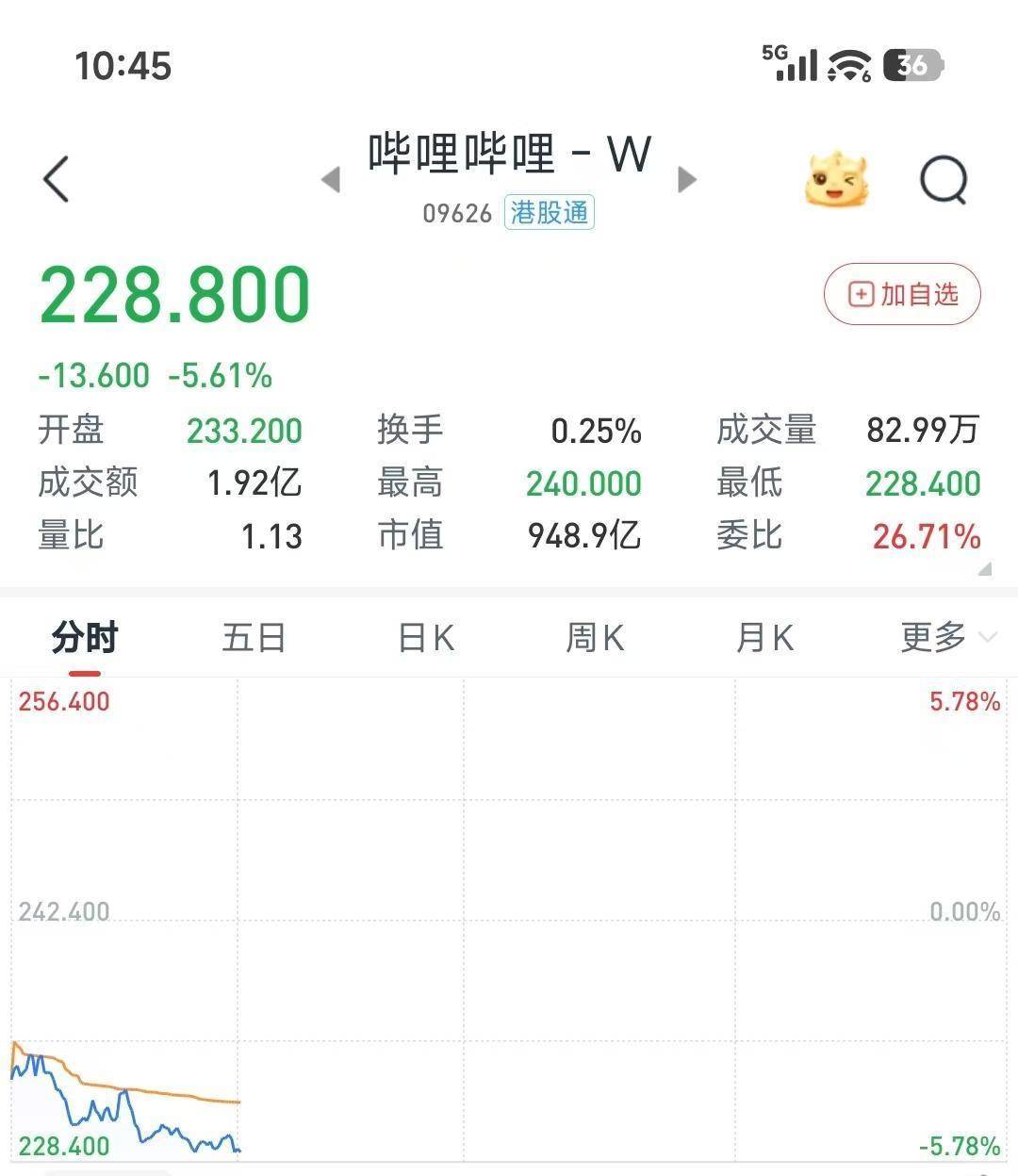Go back using the back arrow

click(57, 178)
